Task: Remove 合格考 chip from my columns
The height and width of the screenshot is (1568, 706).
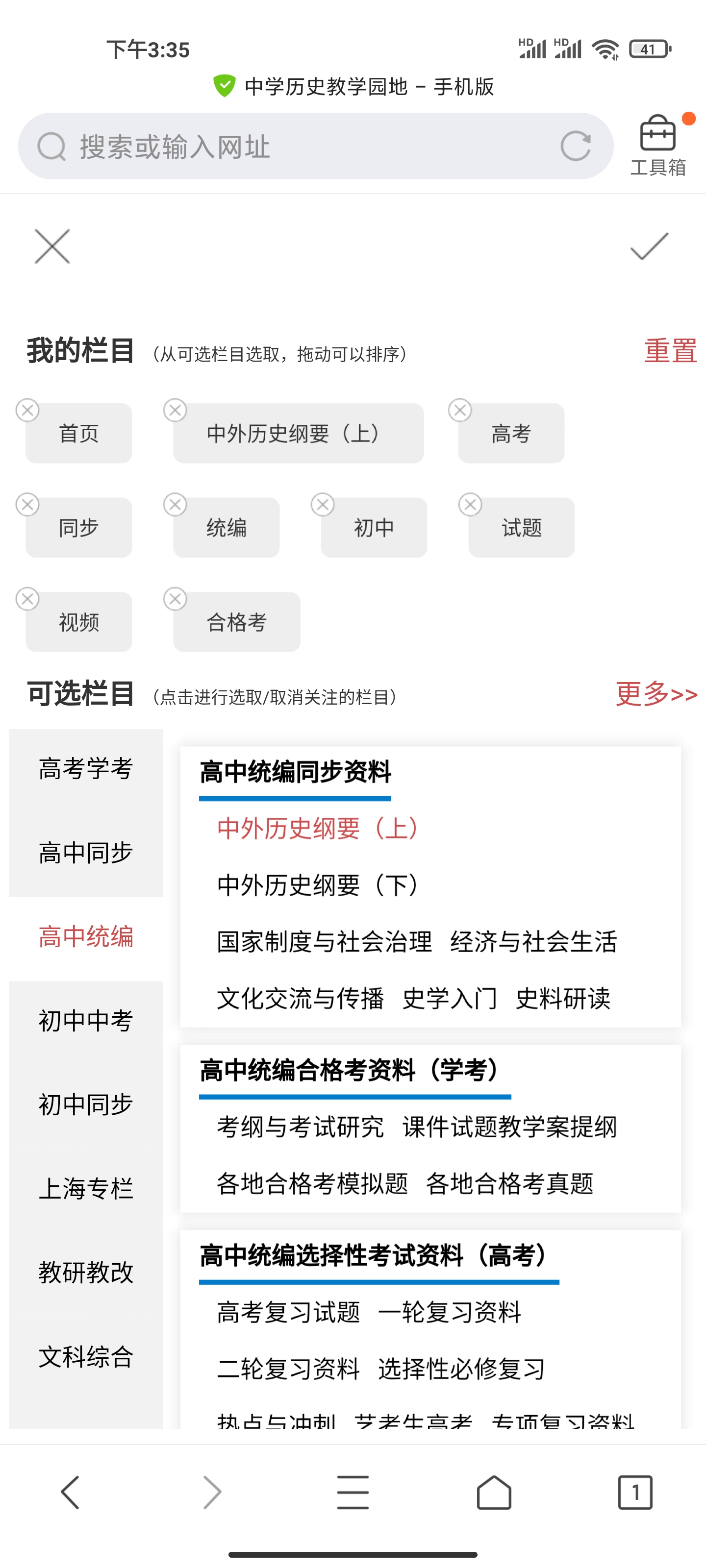Action: point(175,599)
